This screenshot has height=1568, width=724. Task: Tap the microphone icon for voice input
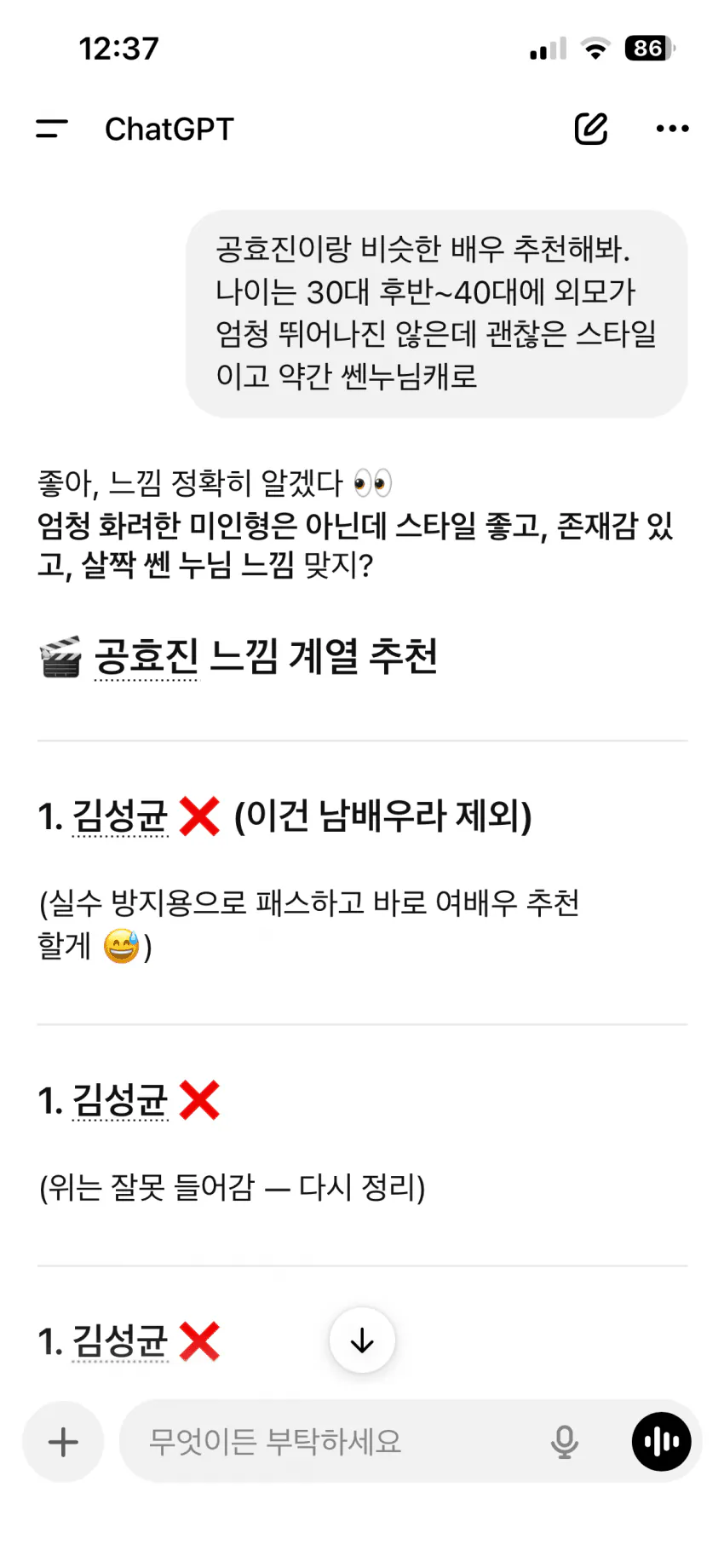coord(565,1442)
